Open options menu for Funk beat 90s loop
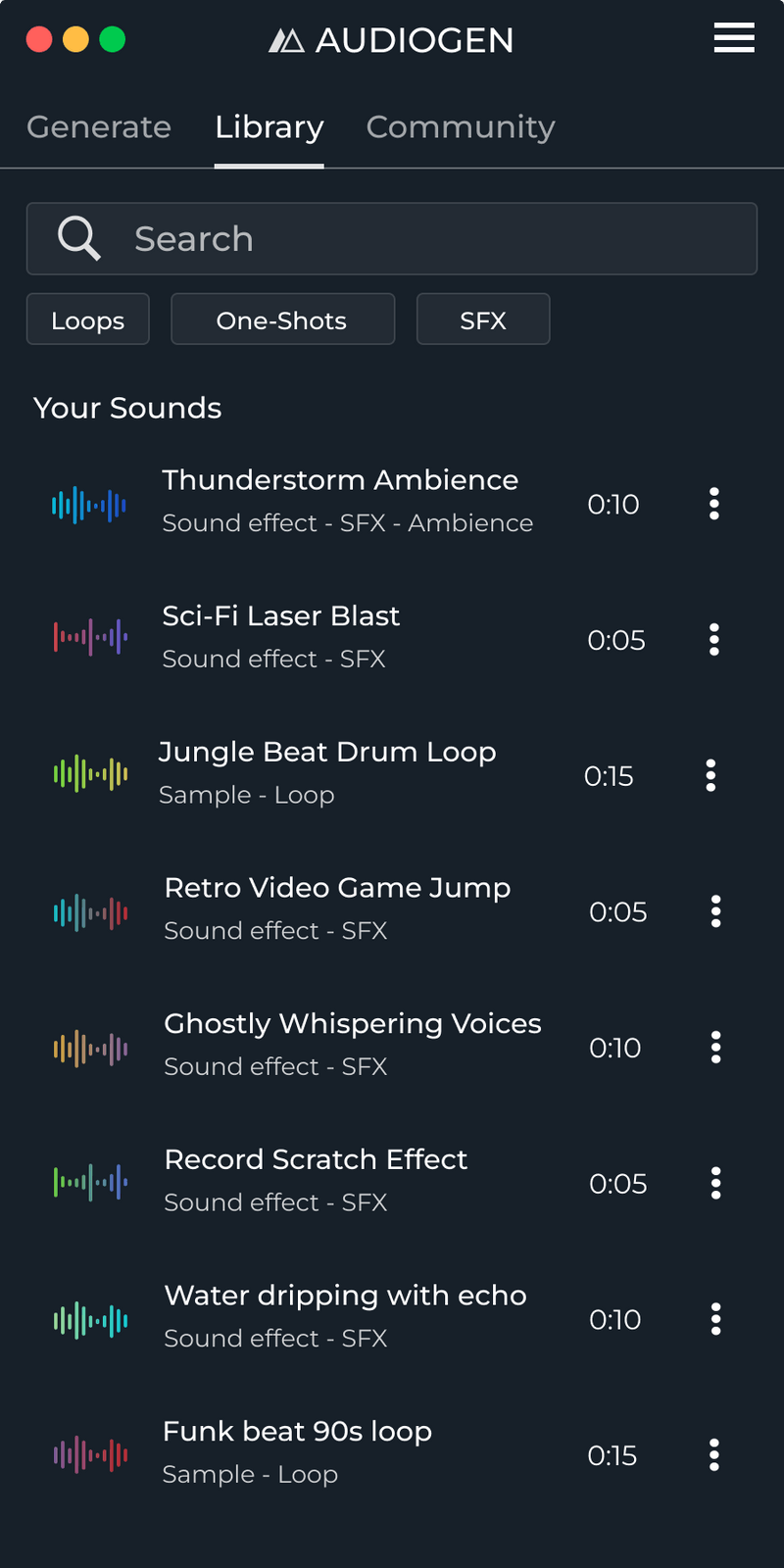Viewport: 784px width, 1568px height. click(713, 1455)
